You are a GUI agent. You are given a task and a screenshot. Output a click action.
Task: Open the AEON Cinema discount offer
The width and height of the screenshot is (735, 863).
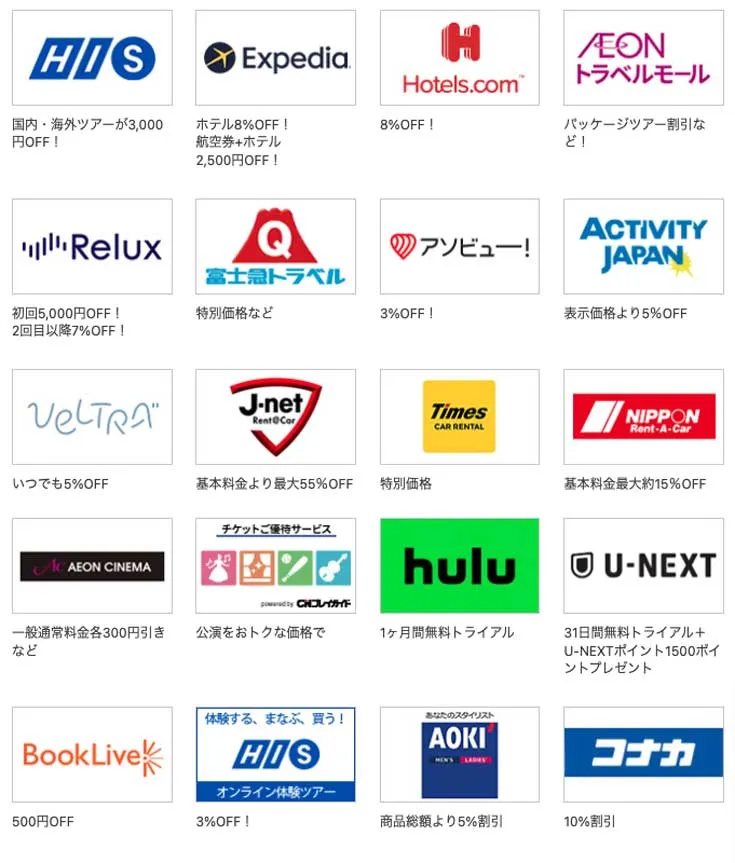pos(92,565)
